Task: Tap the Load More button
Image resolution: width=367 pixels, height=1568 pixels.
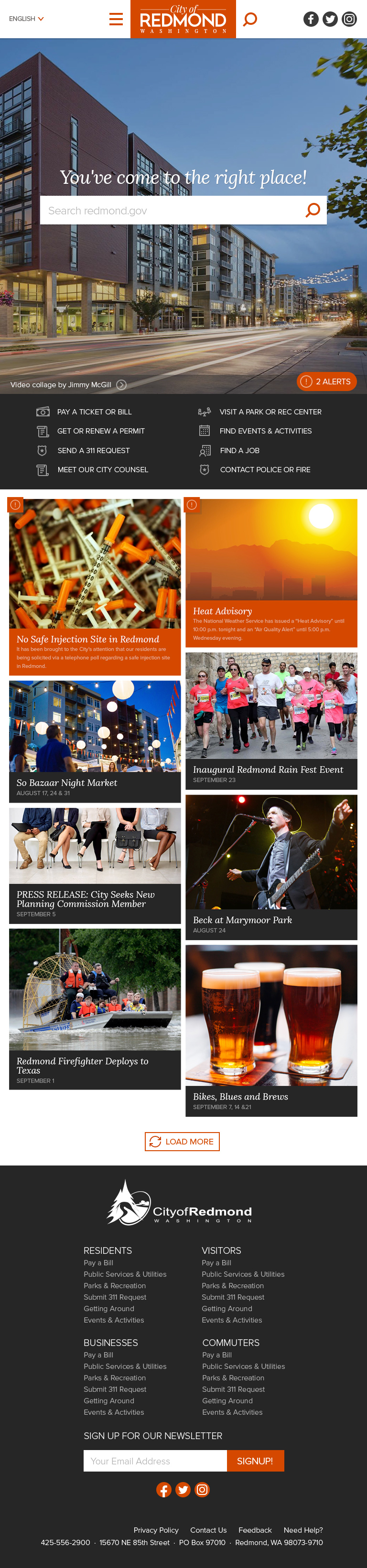Action: [182, 1141]
